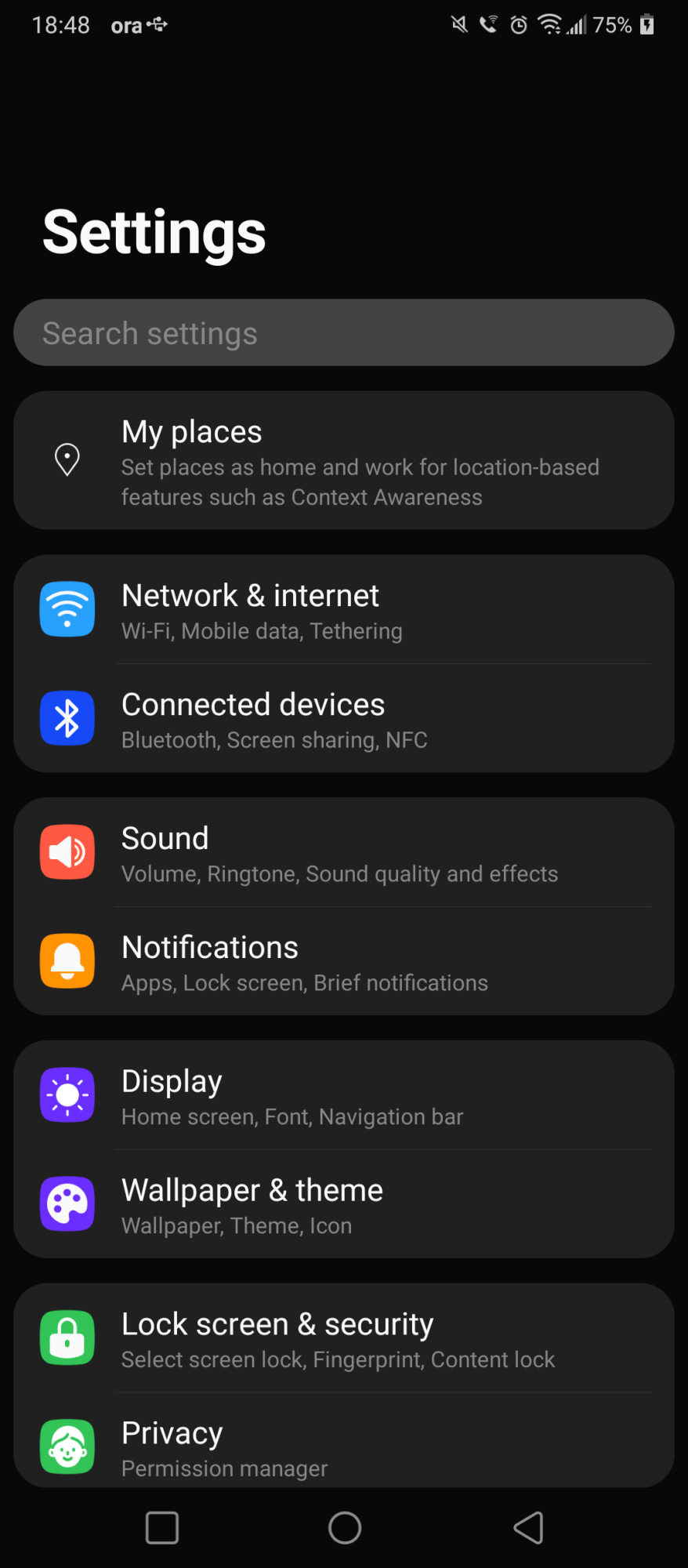This screenshot has width=688, height=1568.
Task: Go to the home screen
Action: (x=345, y=1527)
